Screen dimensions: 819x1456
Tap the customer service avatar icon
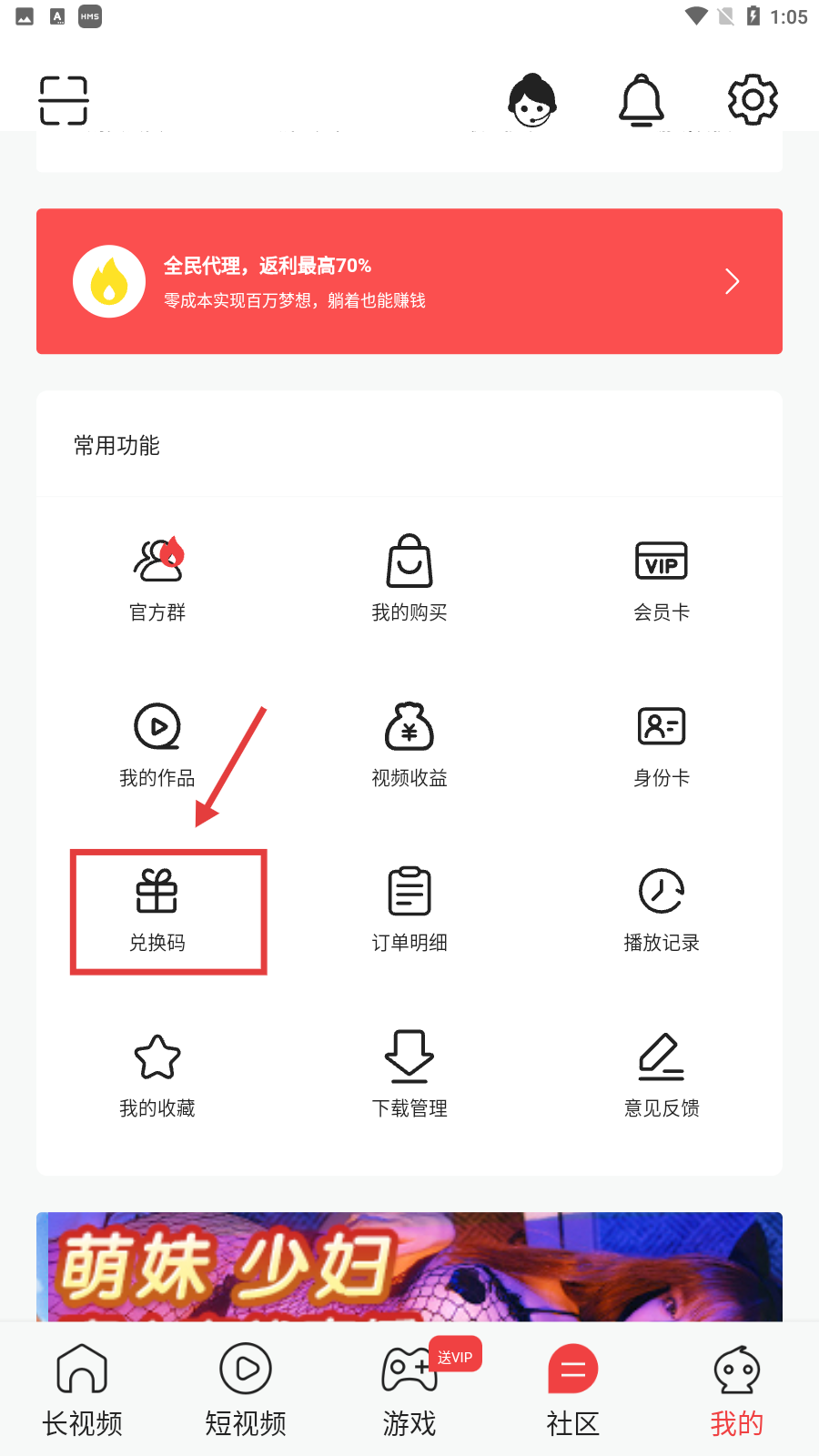coord(532,100)
